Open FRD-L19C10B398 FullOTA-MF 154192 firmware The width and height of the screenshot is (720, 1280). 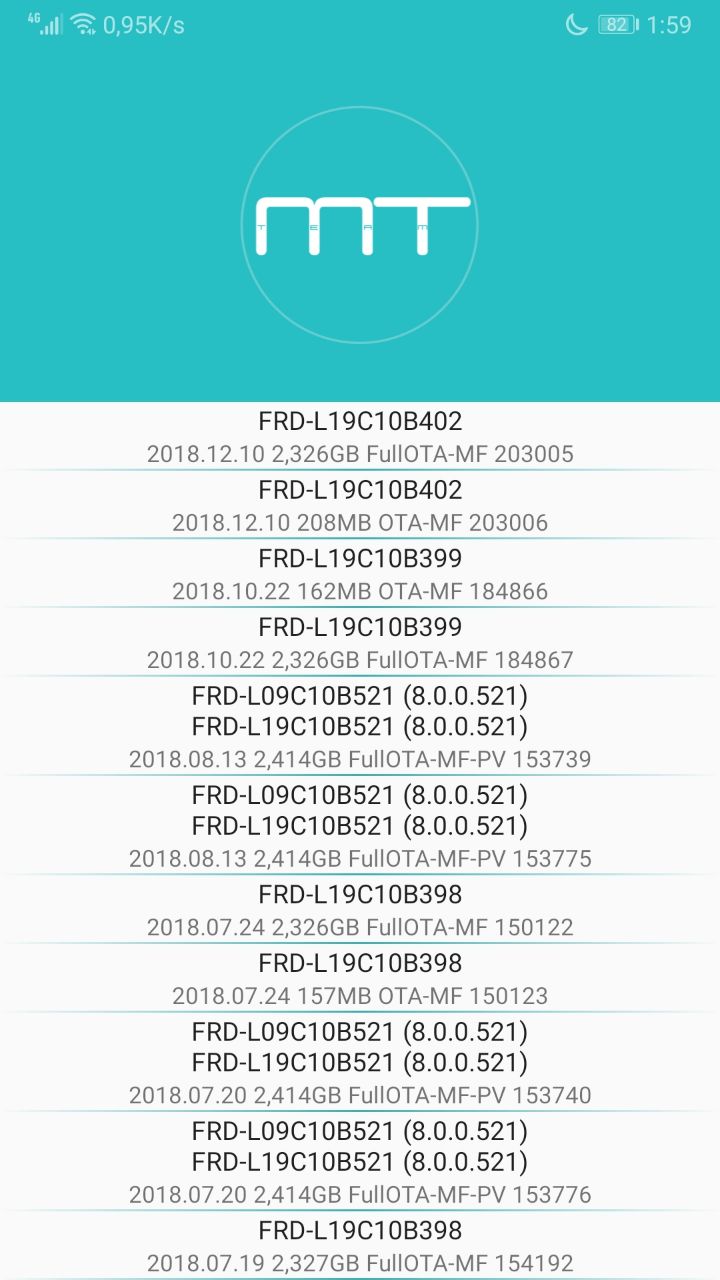coord(360,1246)
